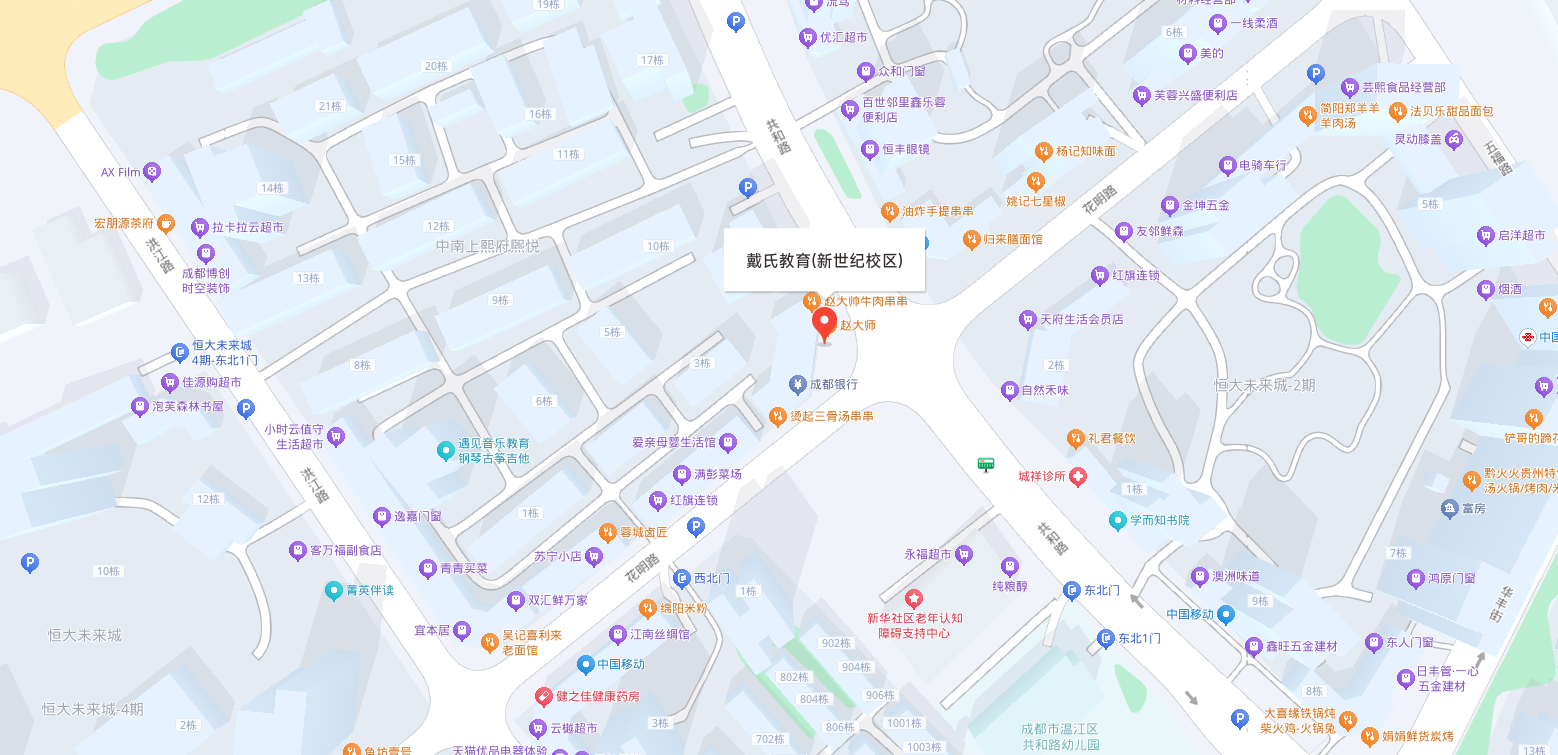Tap the 宏朋源茶府 teahouse marker
The width and height of the screenshot is (1558, 755).
[x=166, y=223]
